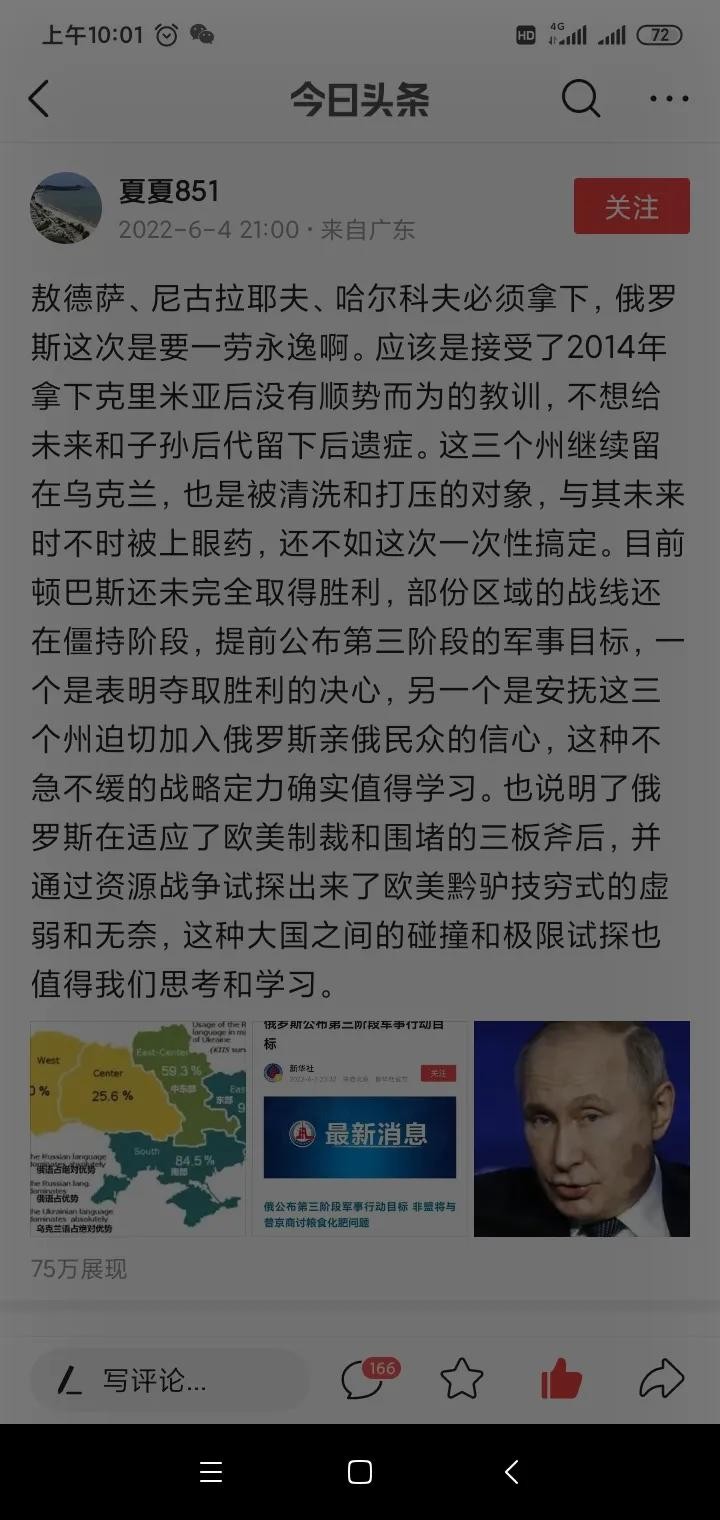Open the three-dot overflow menu
This screenshot has height=1520, width=720.
[668, 99]
